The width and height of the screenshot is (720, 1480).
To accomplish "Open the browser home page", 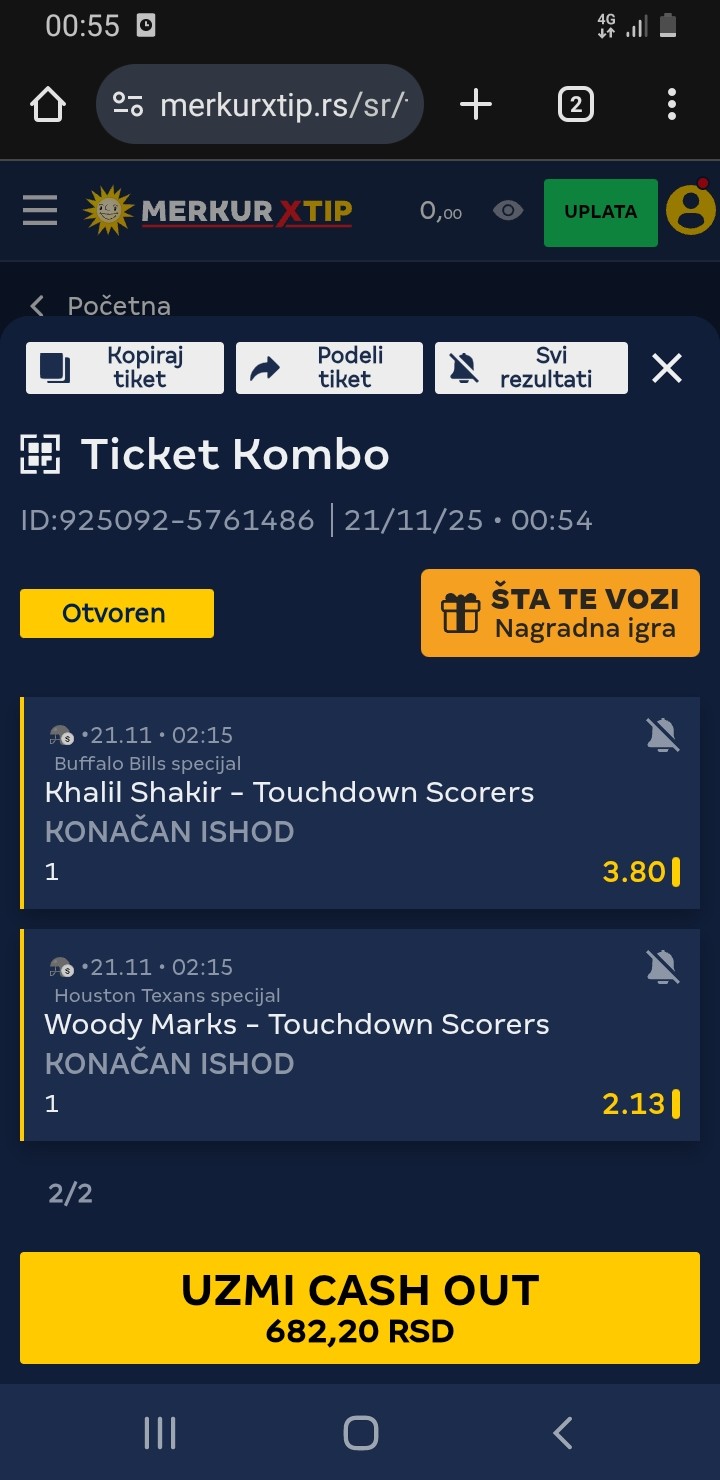I will [x=48, y=104].
